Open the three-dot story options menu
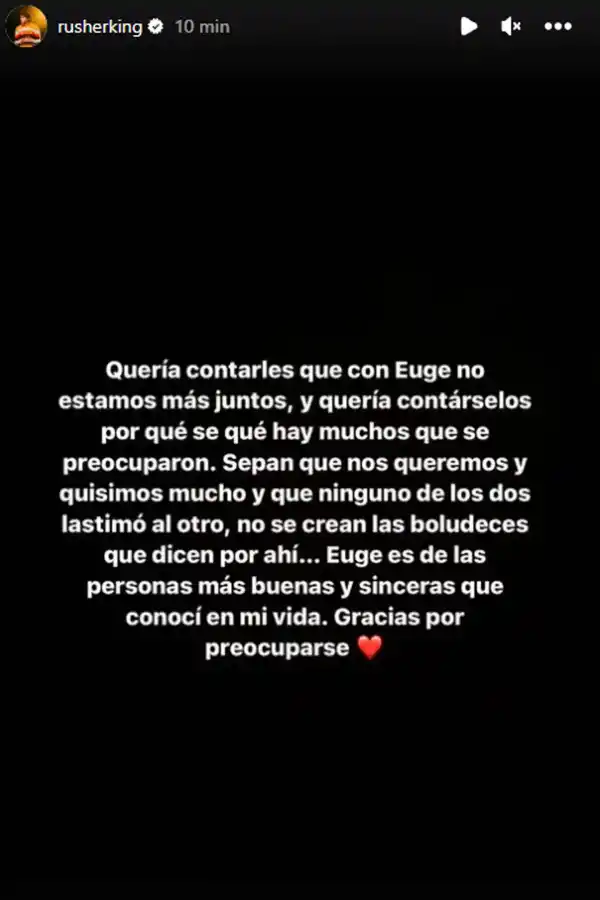 (558, 27)
